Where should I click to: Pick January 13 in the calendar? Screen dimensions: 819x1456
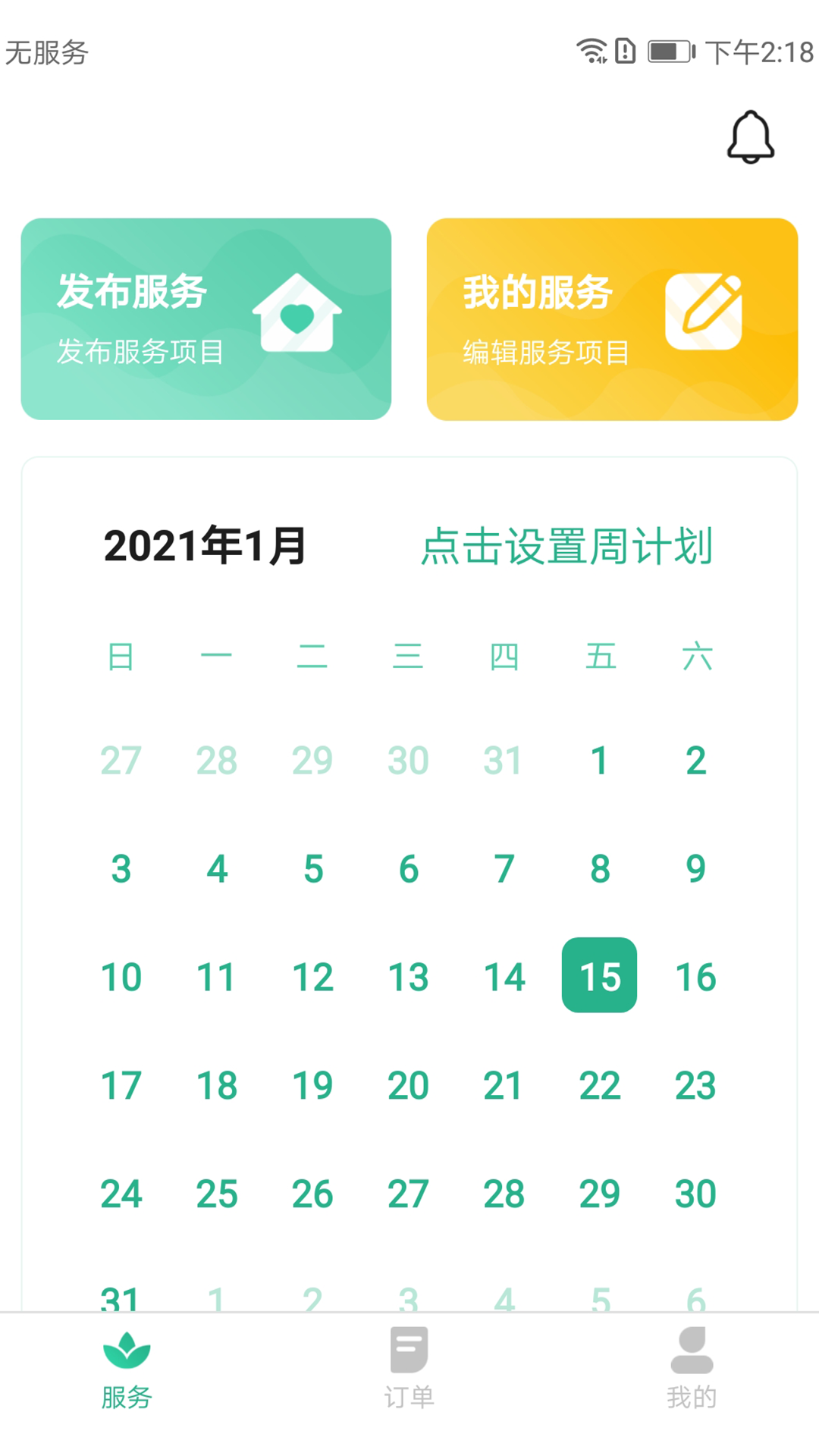408,977
